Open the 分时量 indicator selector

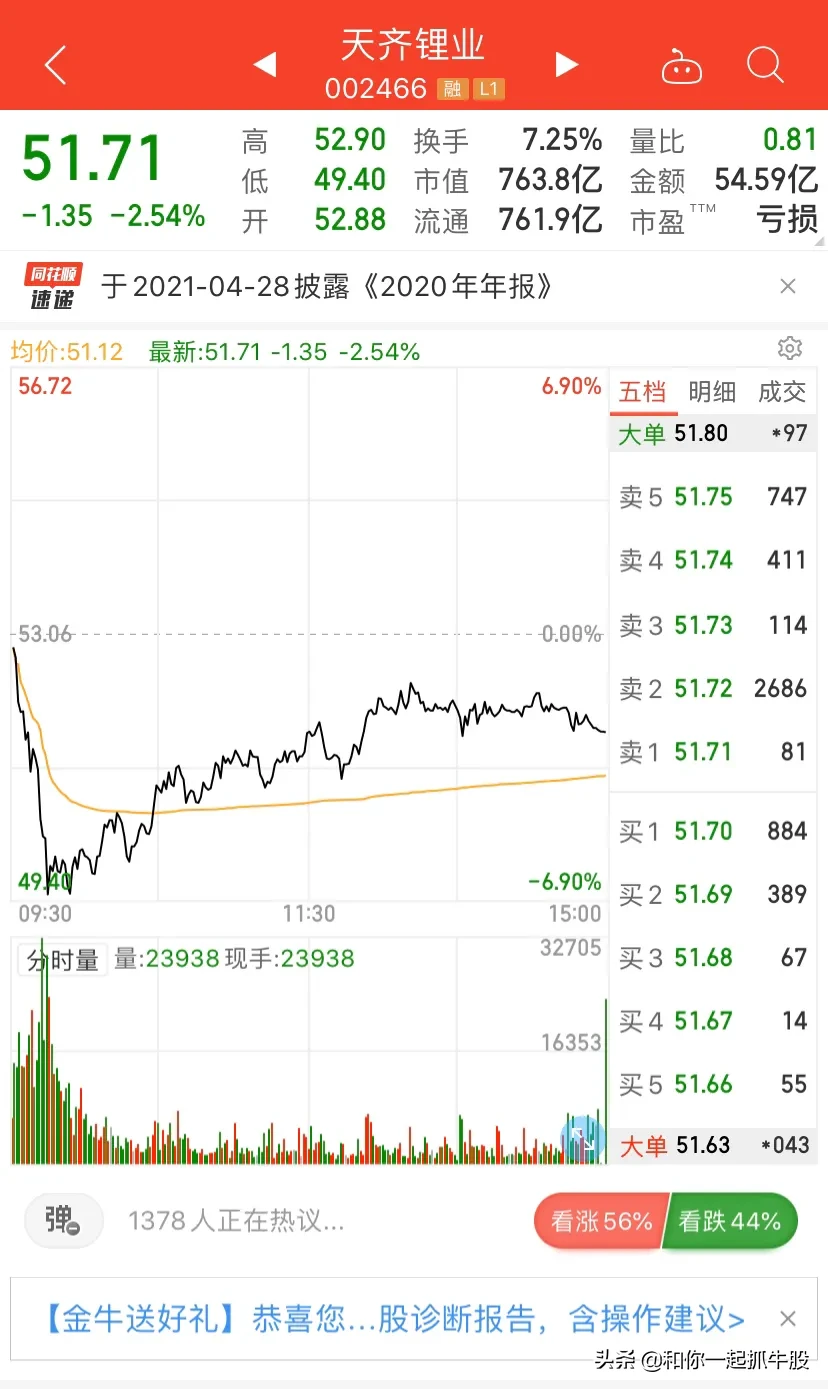point(62,960)
